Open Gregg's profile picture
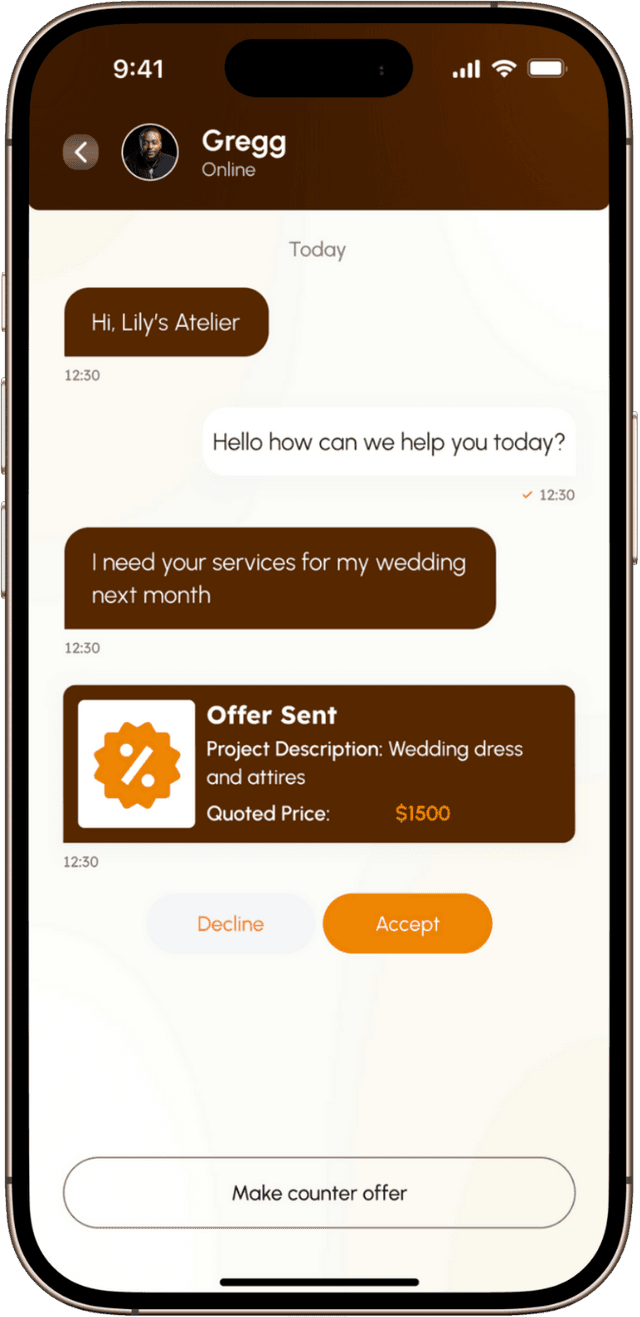Screen dimensions: 640x1317 coord(150,152)
